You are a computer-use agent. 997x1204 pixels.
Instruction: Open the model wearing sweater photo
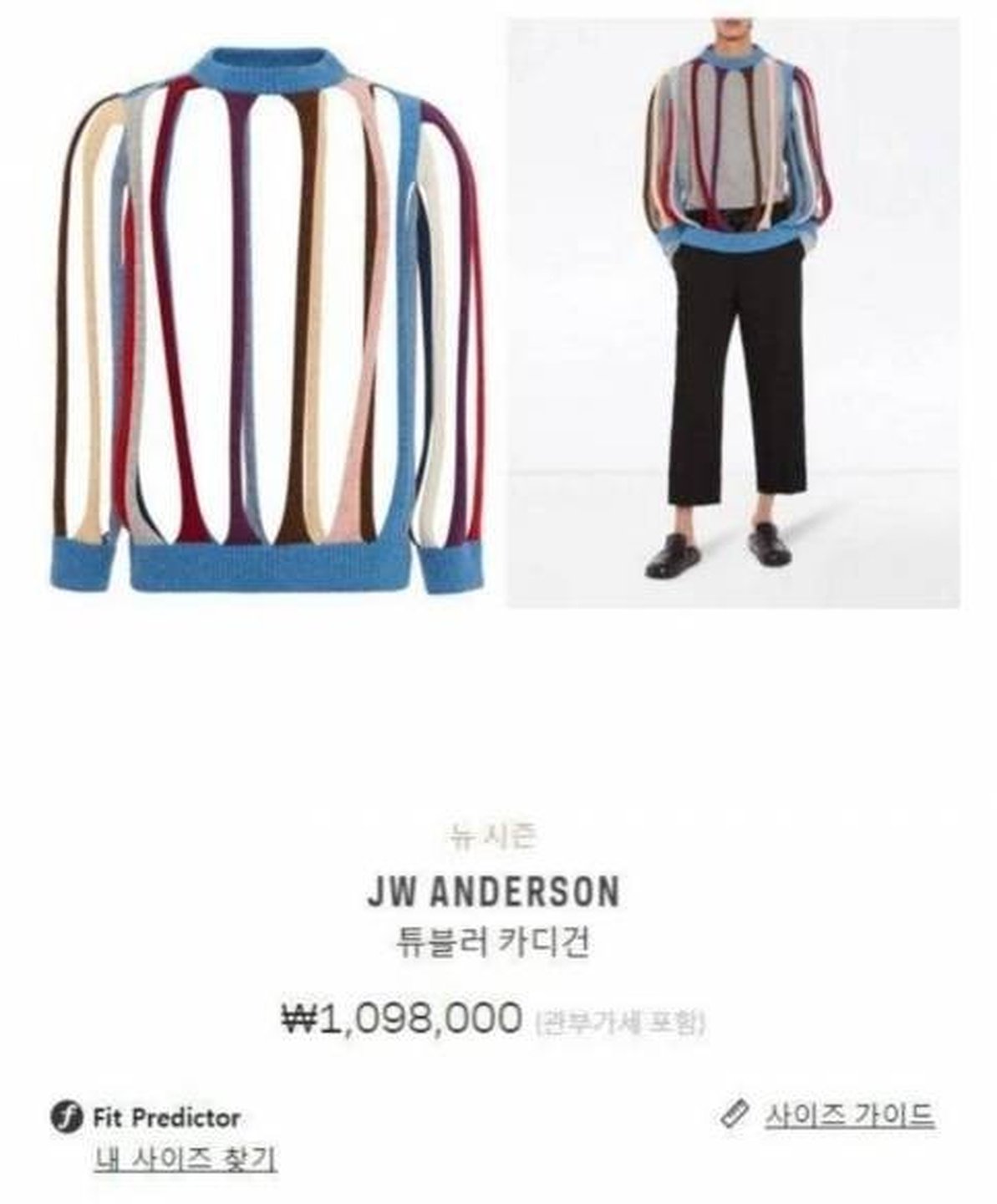pos(734,314)
